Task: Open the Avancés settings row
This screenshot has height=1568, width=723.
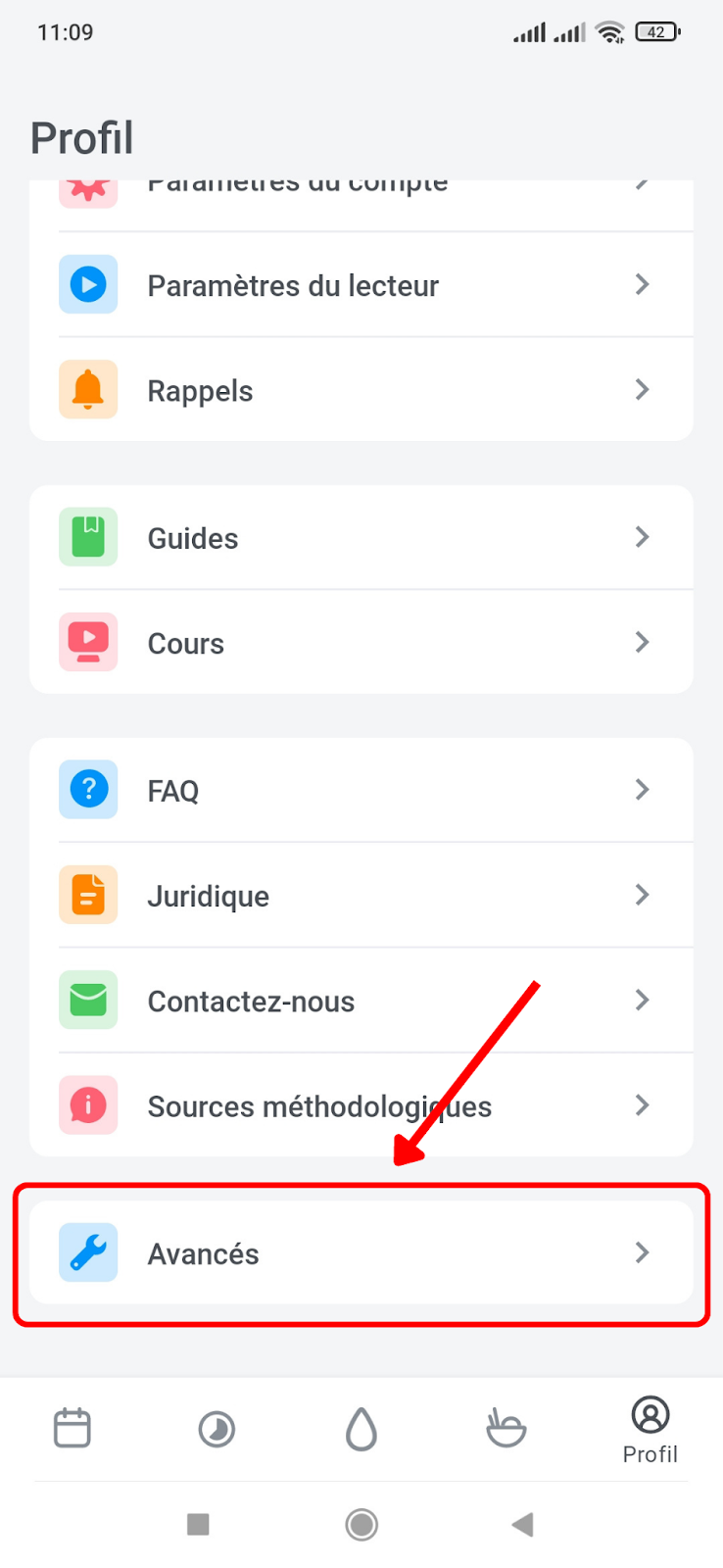Action: pos(361,1252)
